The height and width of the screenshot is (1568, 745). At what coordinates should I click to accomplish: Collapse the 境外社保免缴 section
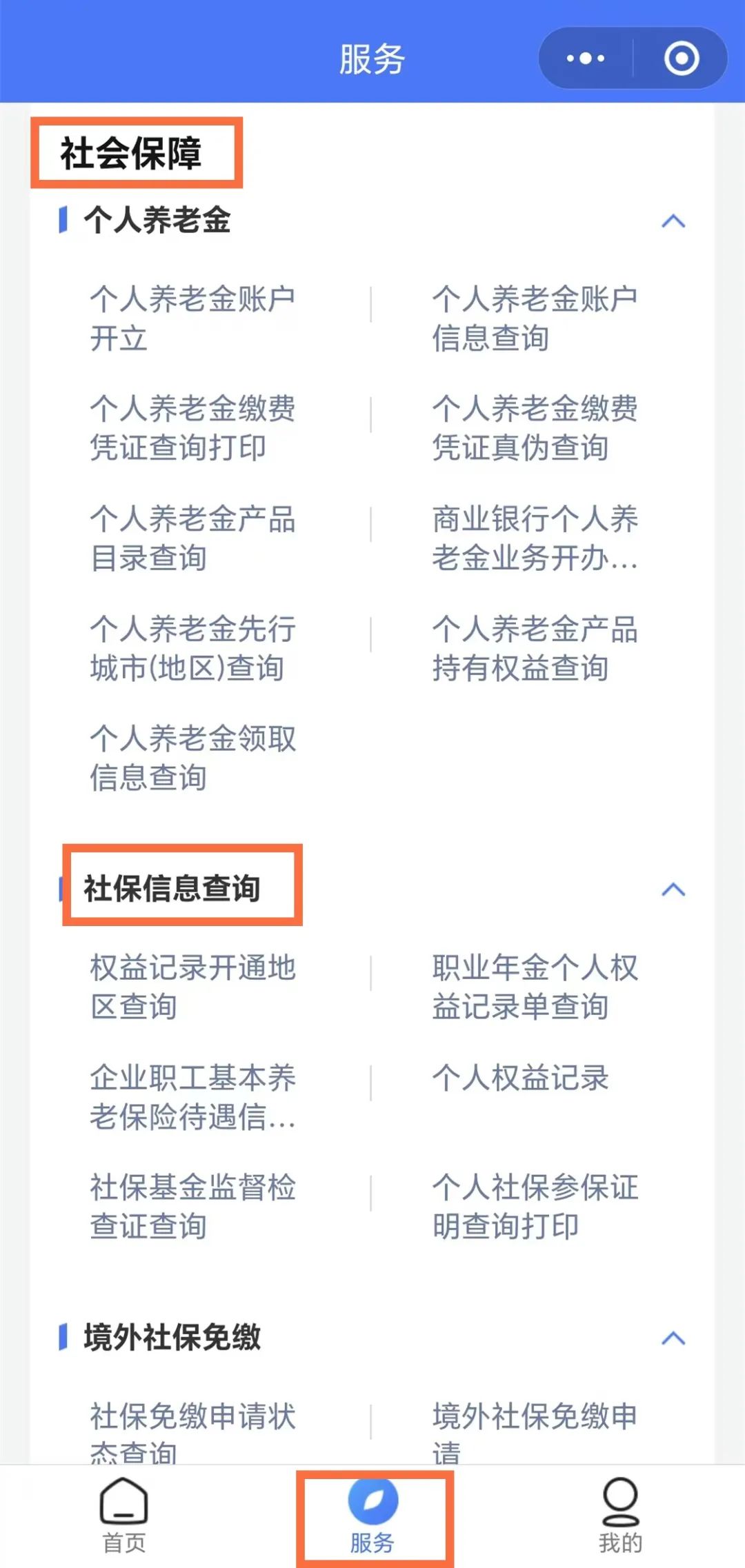pos(673,1338)
